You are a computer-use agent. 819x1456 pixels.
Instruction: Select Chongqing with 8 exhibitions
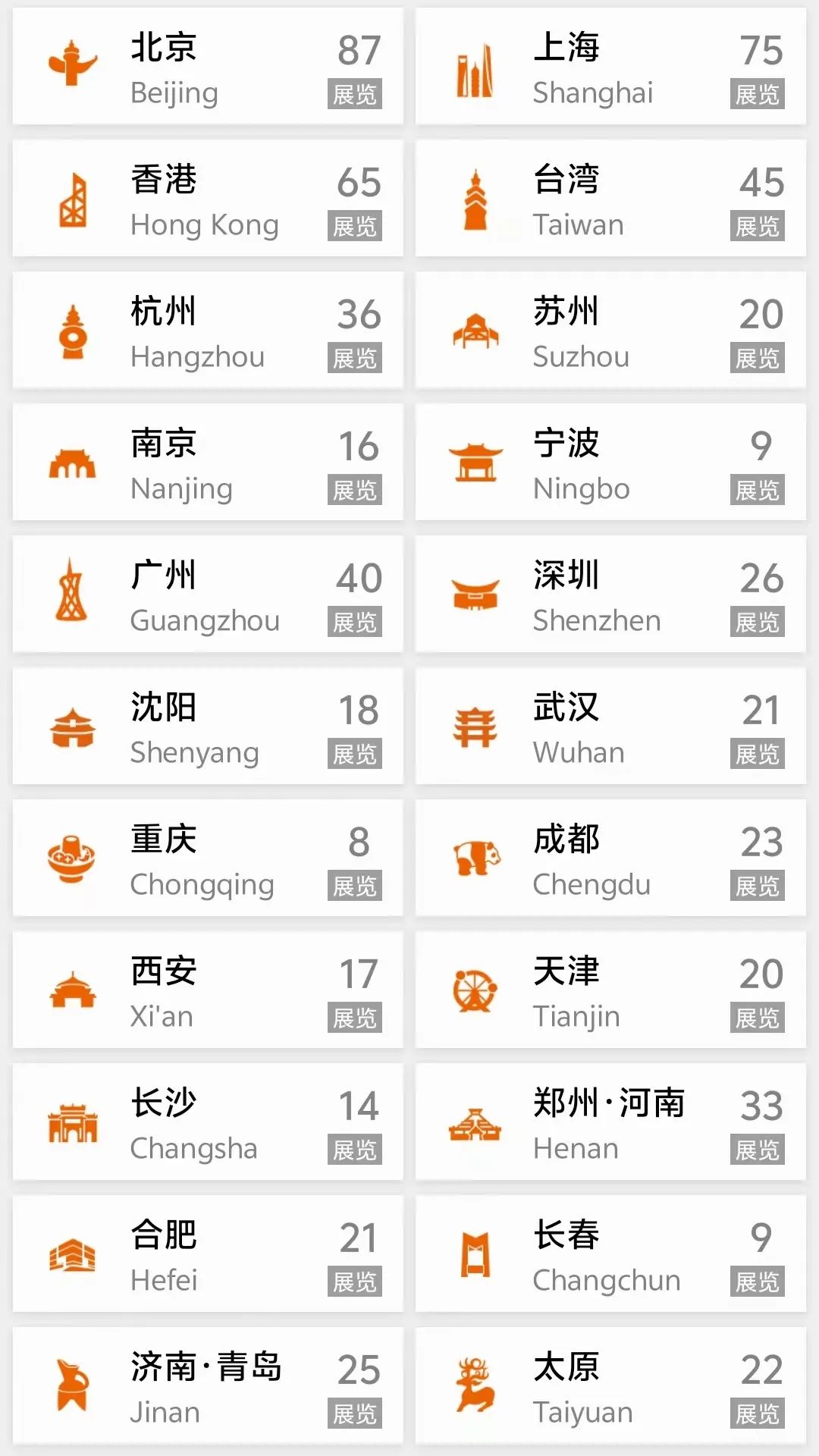[208, 858]
